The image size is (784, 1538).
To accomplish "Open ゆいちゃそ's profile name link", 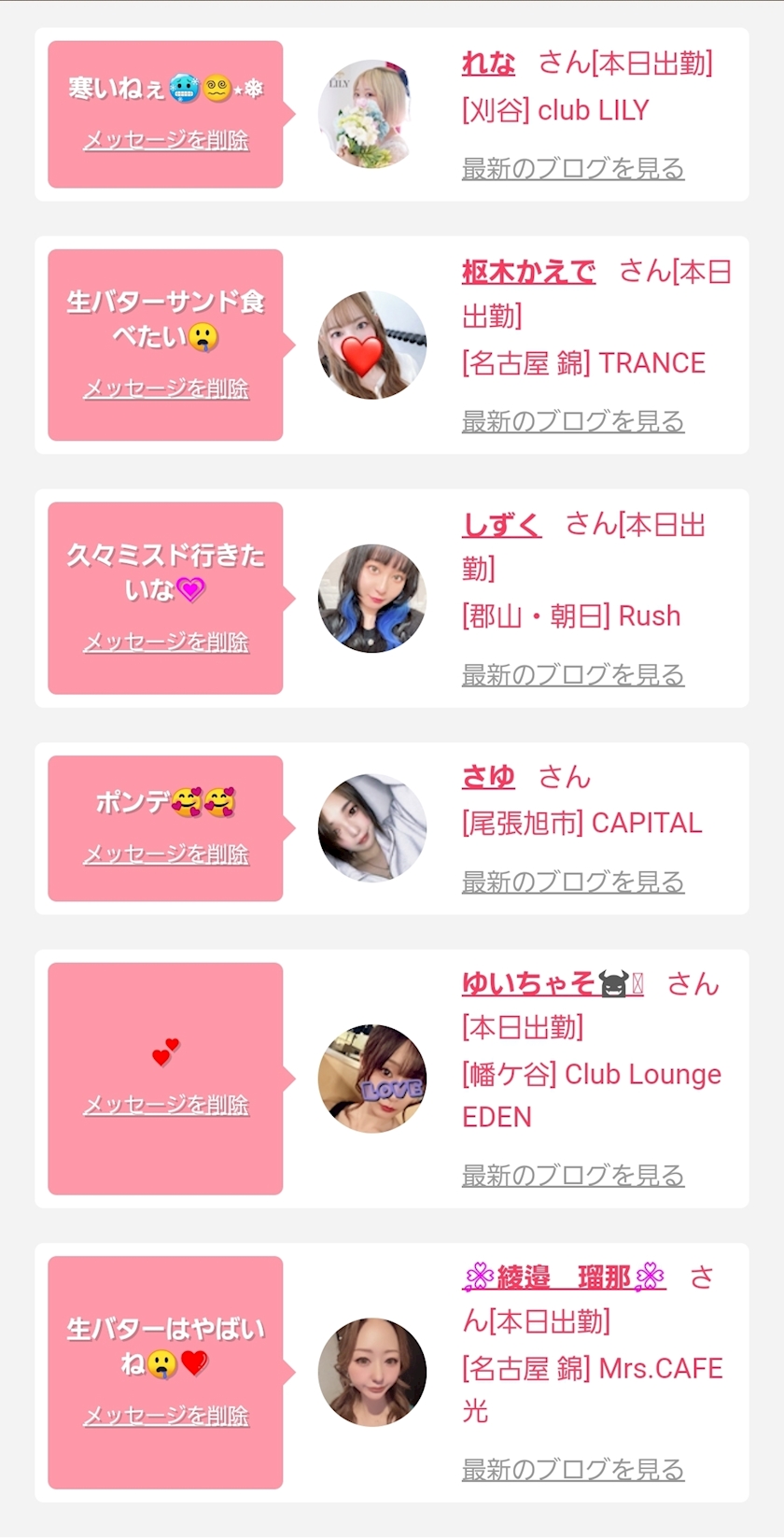I will tap(552, 983).
